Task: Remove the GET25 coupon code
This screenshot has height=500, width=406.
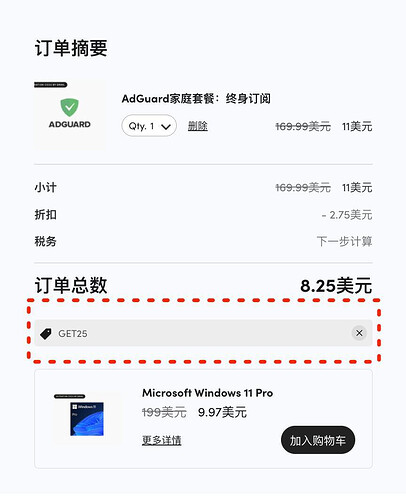Action: click(x=359, y=333)
